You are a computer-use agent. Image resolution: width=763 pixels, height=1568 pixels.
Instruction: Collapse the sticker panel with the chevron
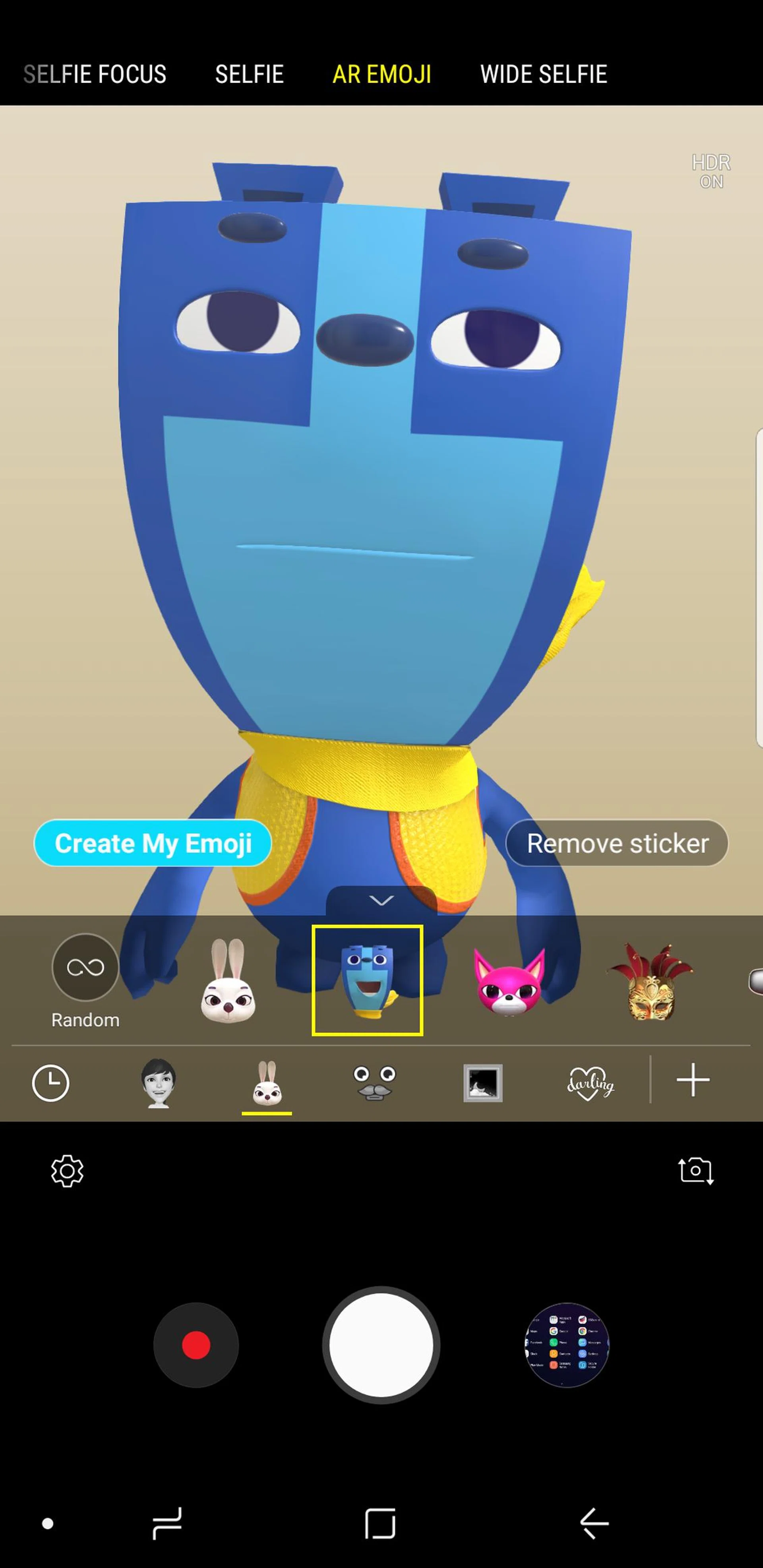(381, 900)
